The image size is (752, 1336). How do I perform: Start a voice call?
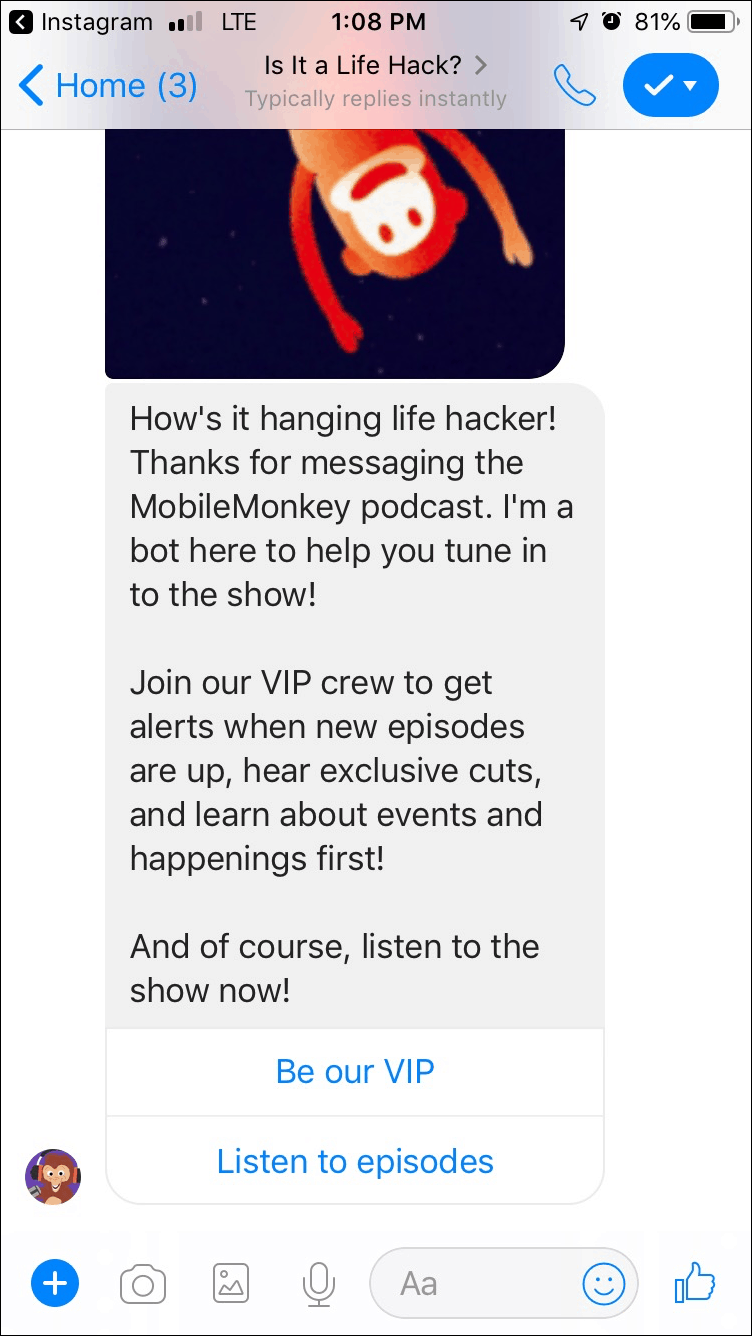tap(574, 86)
